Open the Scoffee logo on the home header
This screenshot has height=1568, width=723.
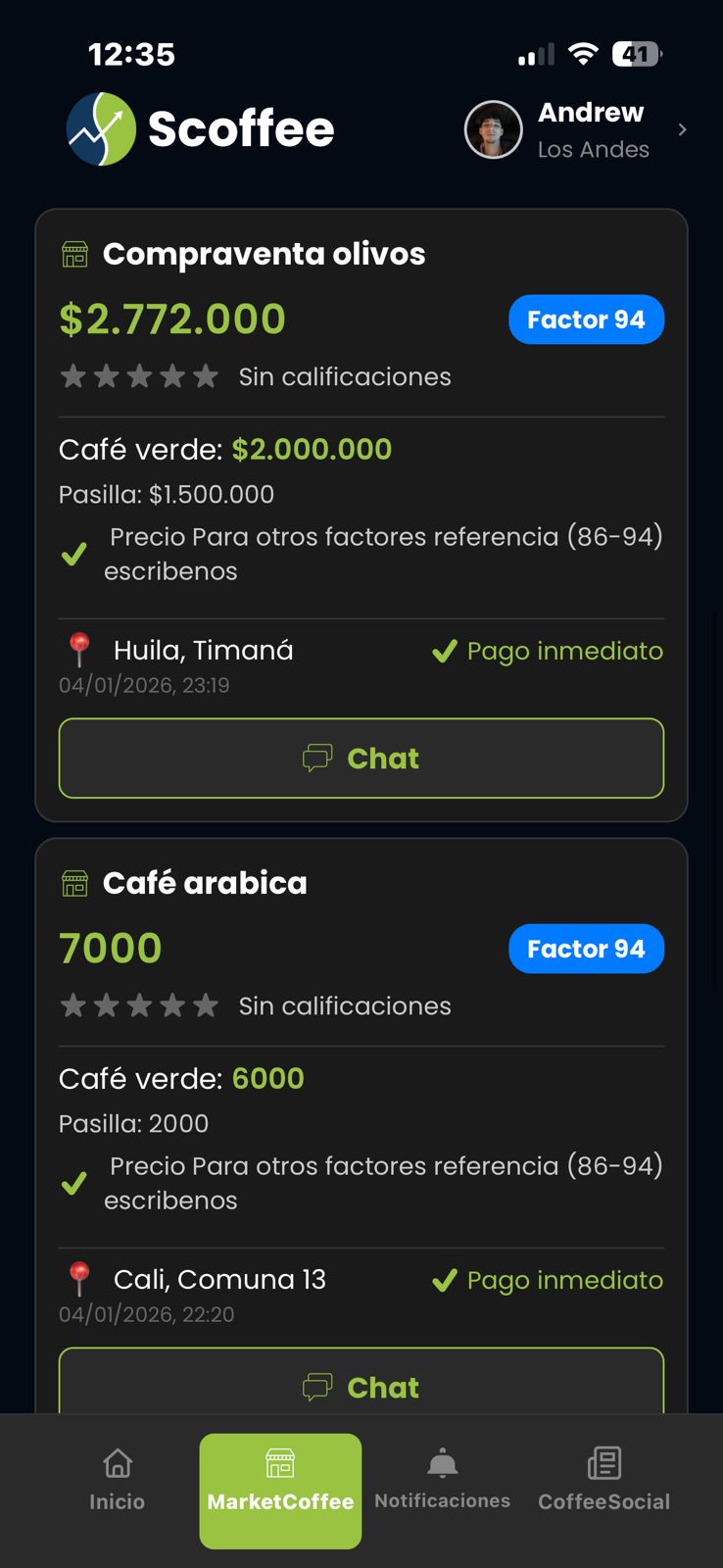[x=99, y=128]
